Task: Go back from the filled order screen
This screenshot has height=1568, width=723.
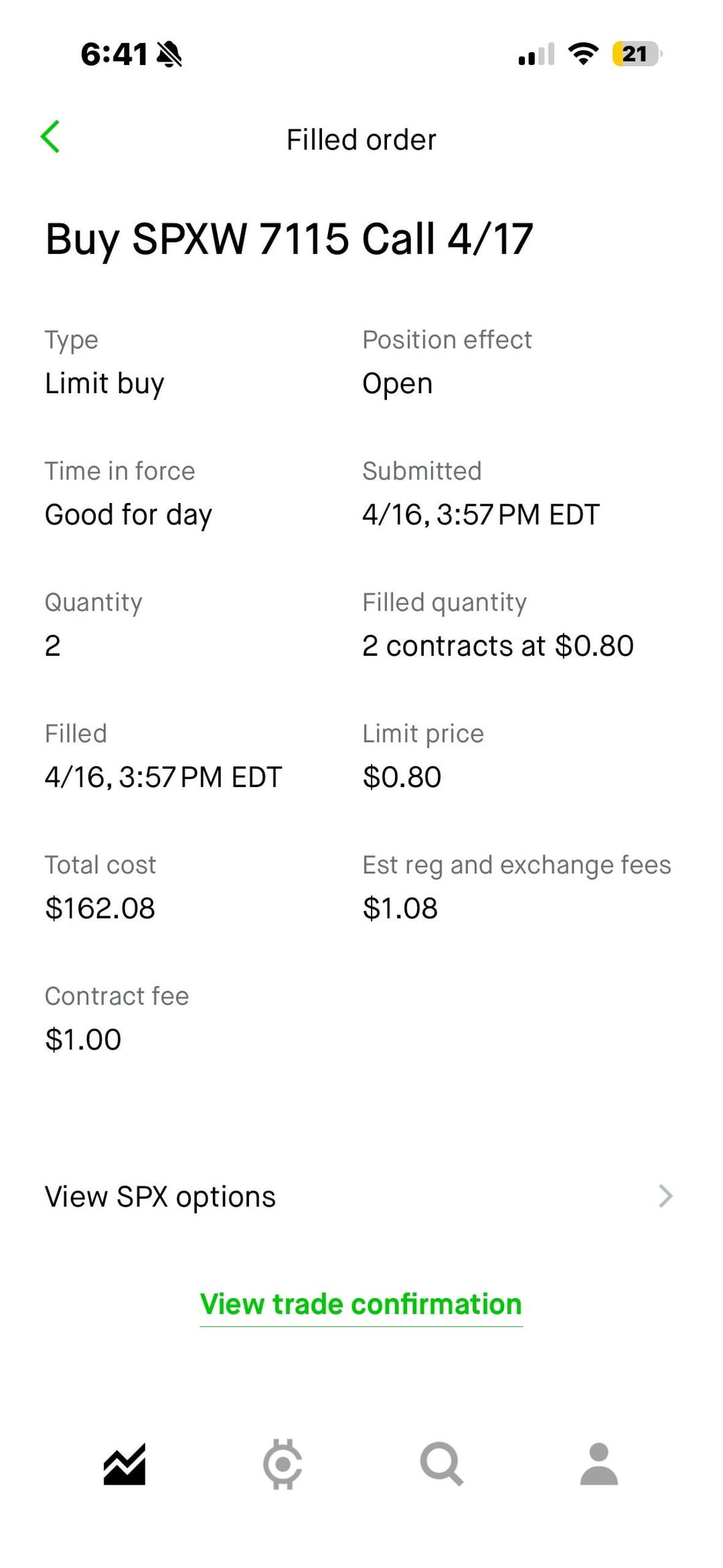Action: [x=51, y=137]
